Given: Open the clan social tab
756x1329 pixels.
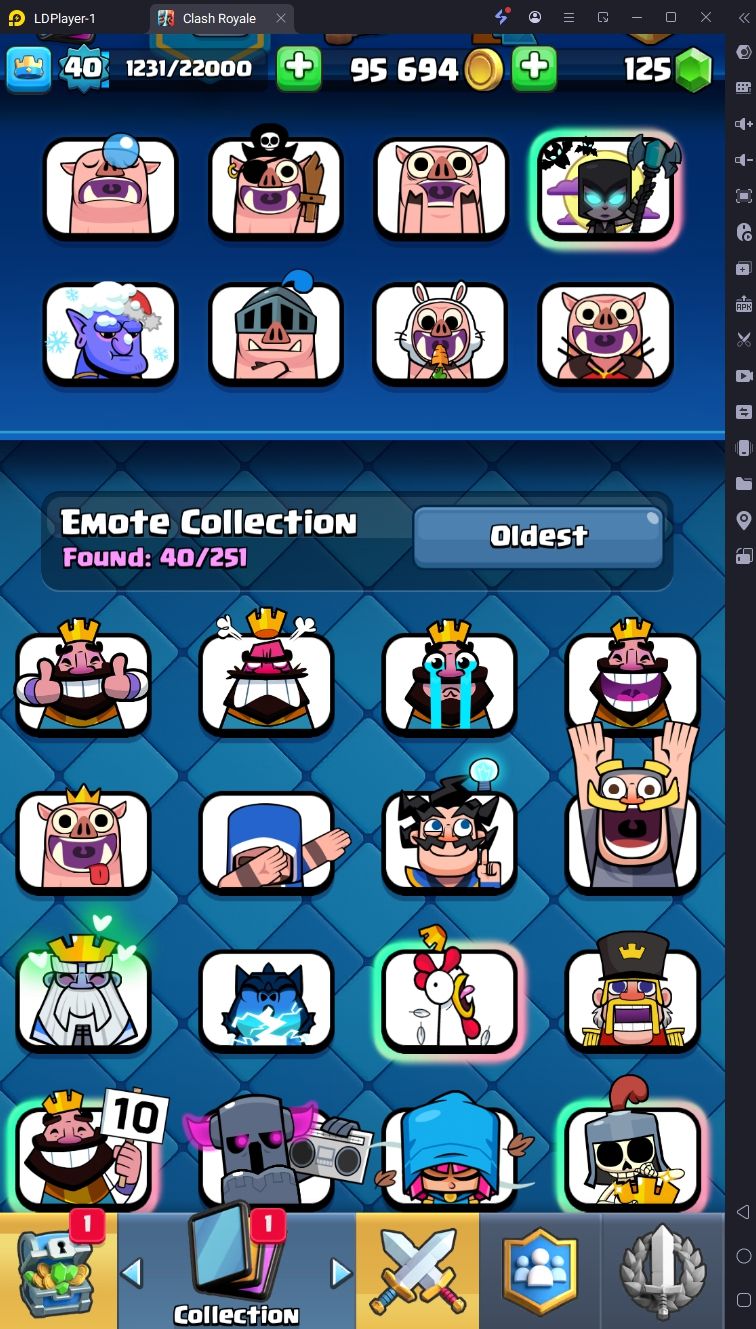Looking at the screenshot, I should (x=540, y=1270).
